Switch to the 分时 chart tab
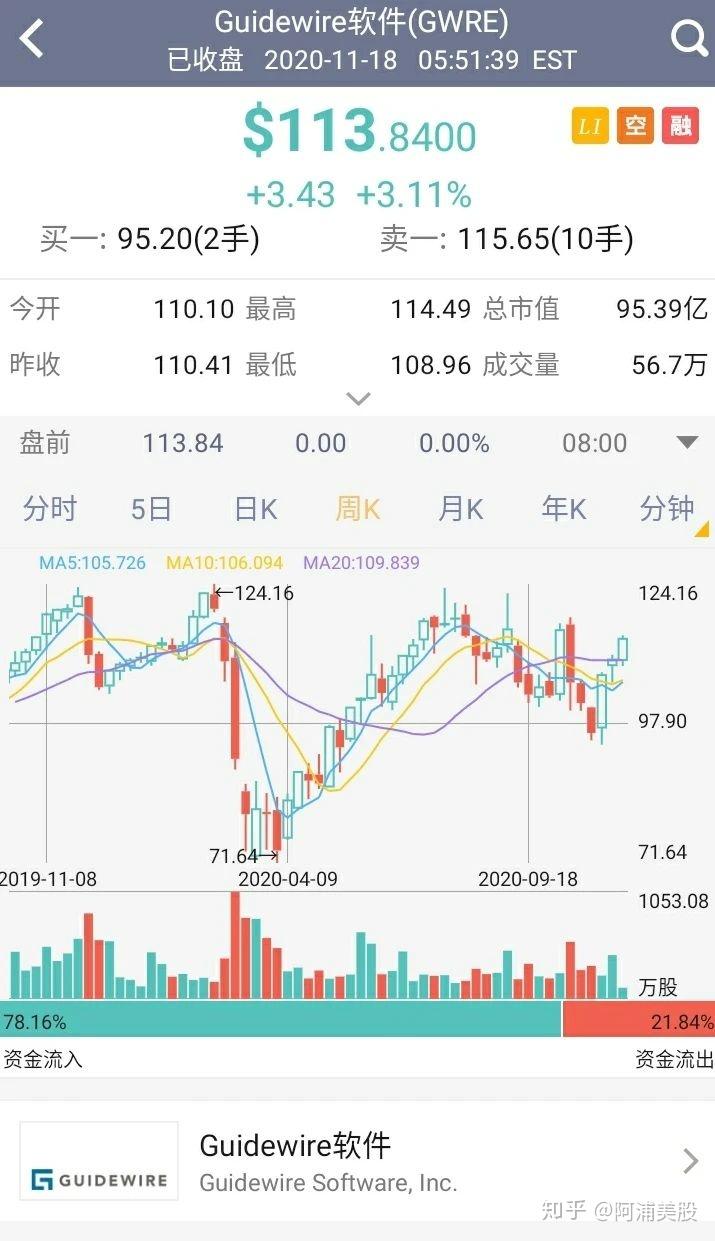Viewport: 715px width, 1241px height. click(x=49, y=509)
